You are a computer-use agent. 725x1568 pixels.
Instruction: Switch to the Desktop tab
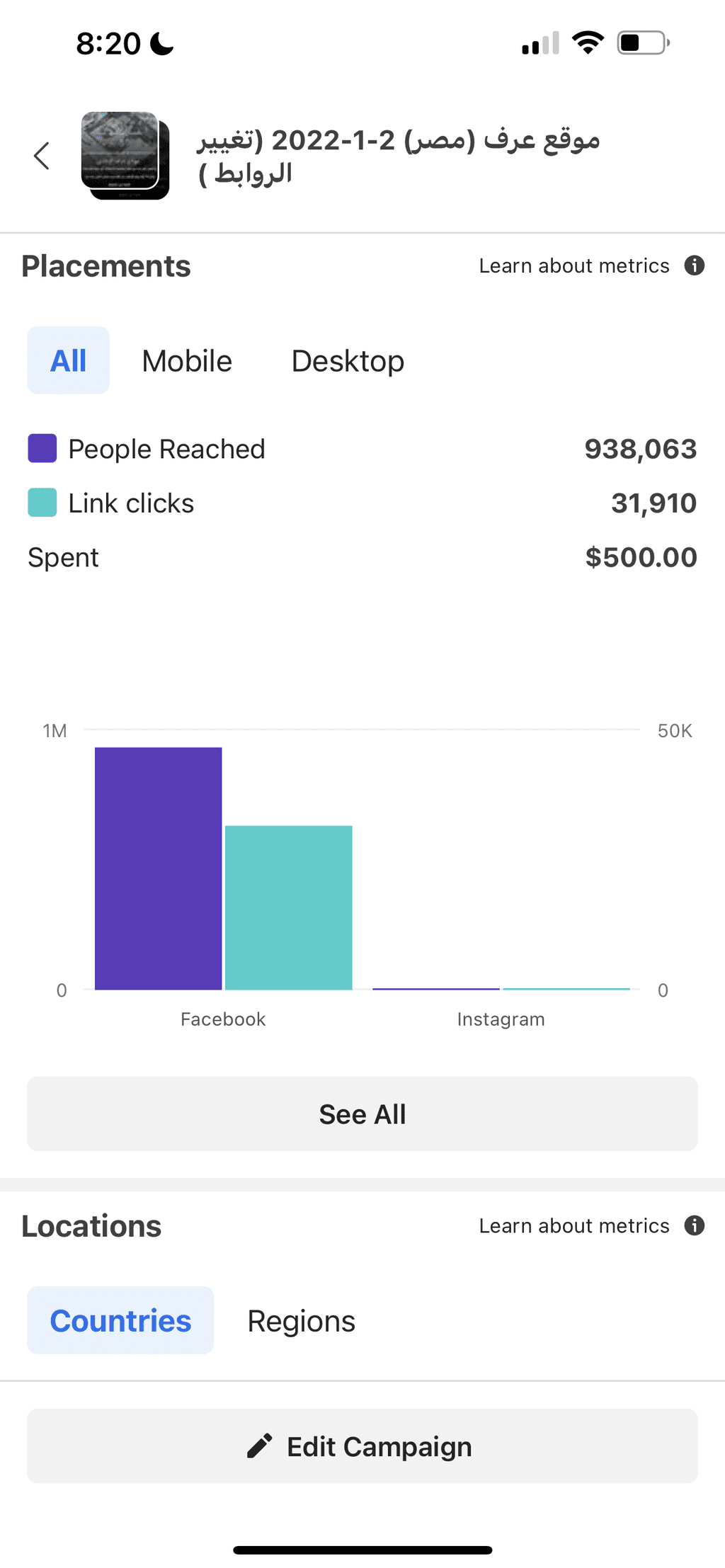[x=348, y=361]
